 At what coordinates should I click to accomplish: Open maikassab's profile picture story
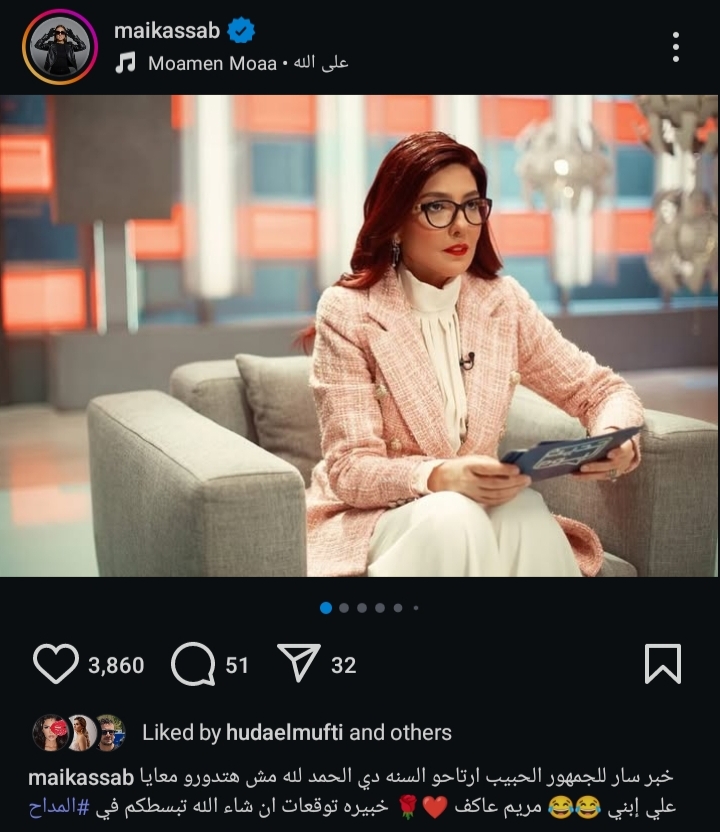pyautogui.click(x=60, y=47)
